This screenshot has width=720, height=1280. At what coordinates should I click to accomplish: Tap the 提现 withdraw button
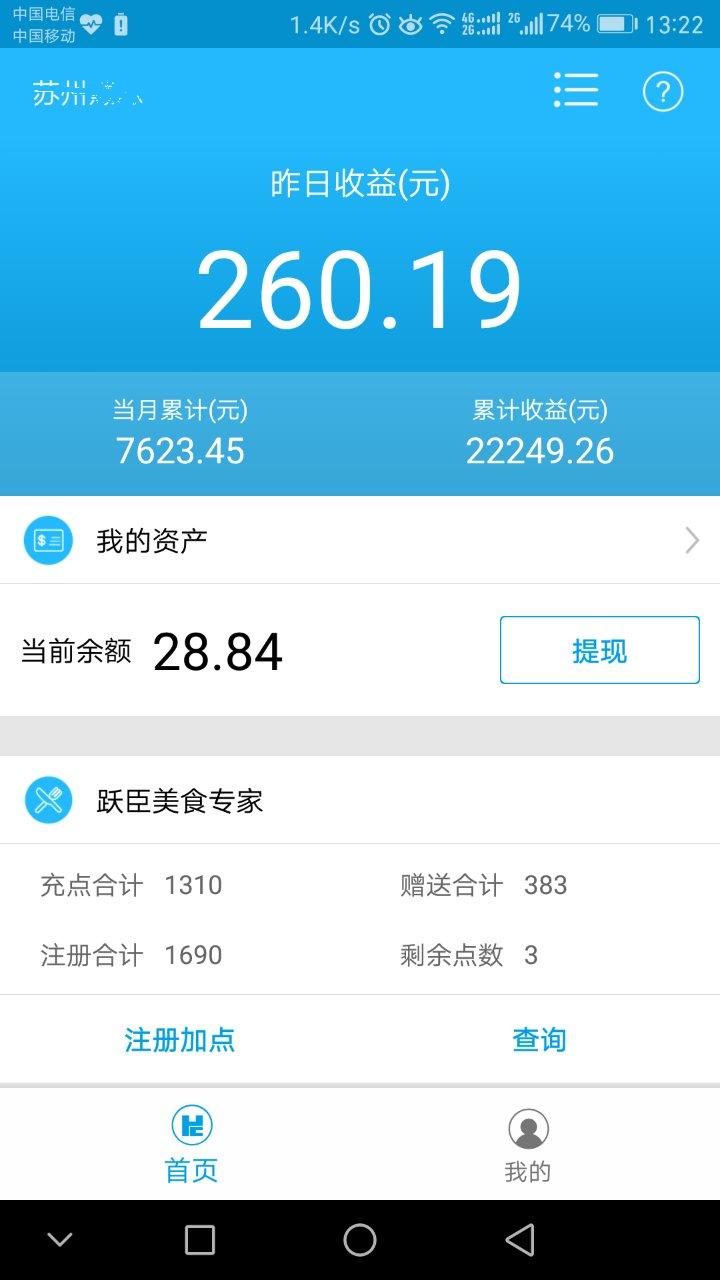click(599, 650)
